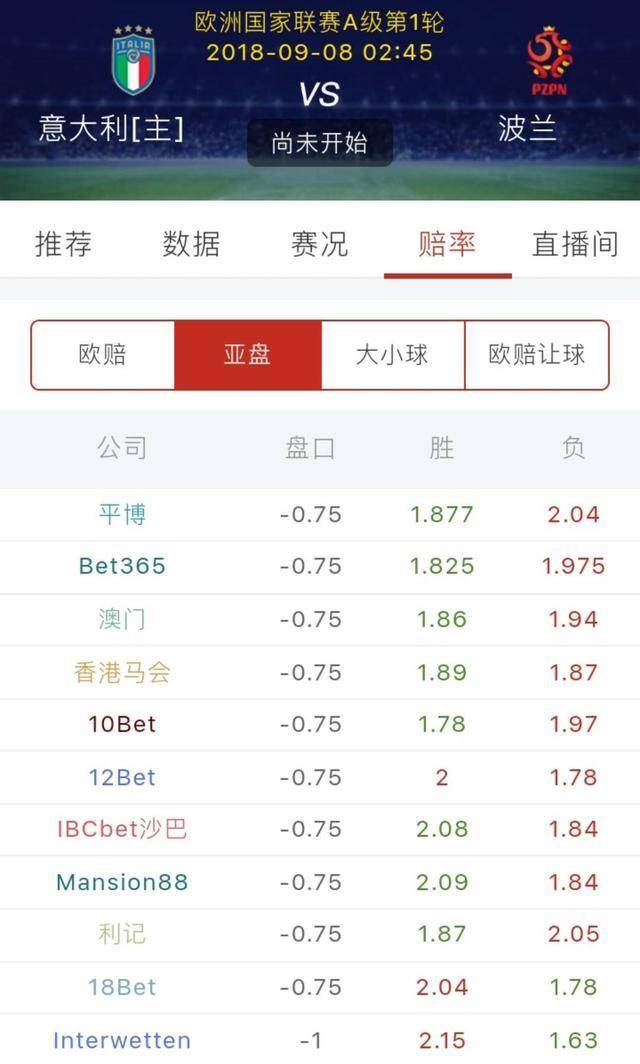Go to the 赛况 tab

319,244
